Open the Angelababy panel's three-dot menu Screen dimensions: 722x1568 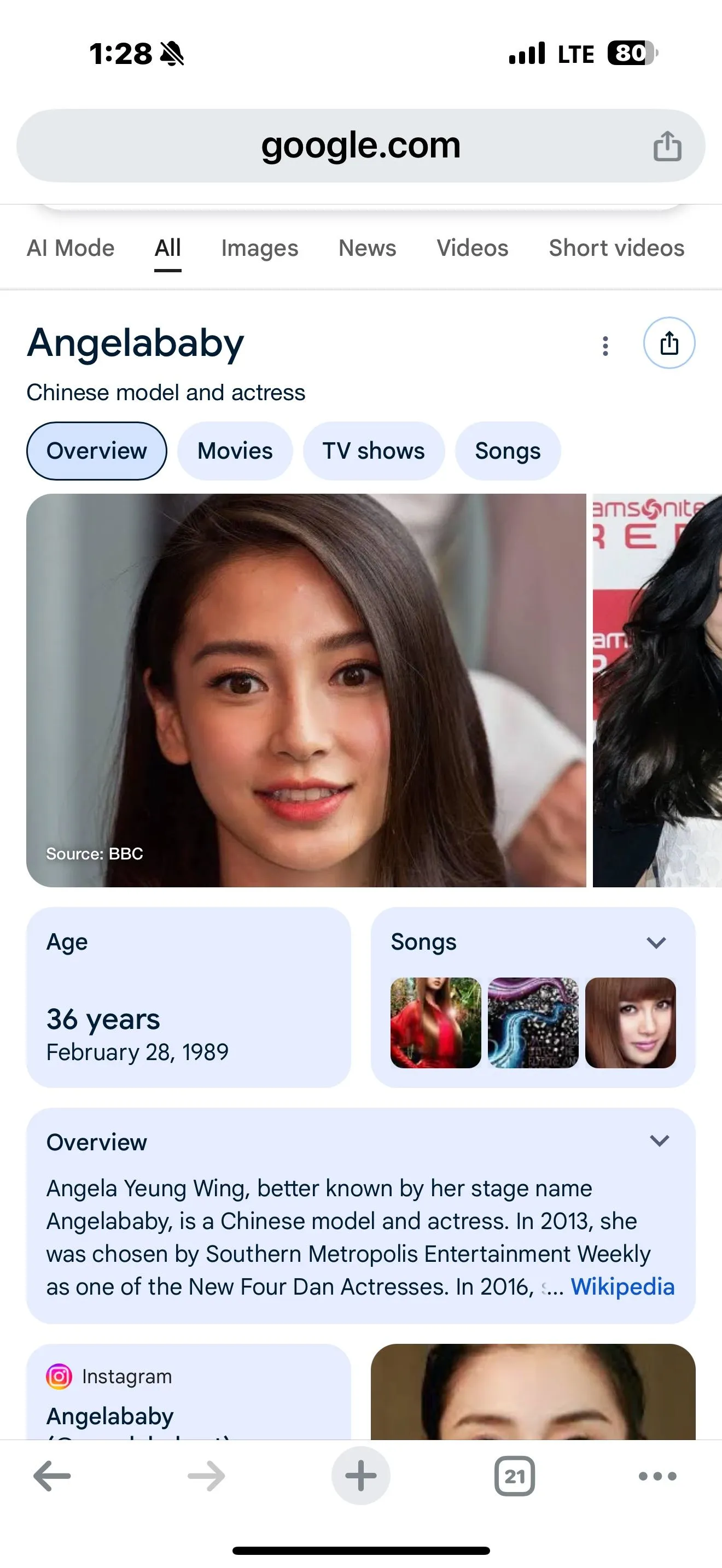604,346
